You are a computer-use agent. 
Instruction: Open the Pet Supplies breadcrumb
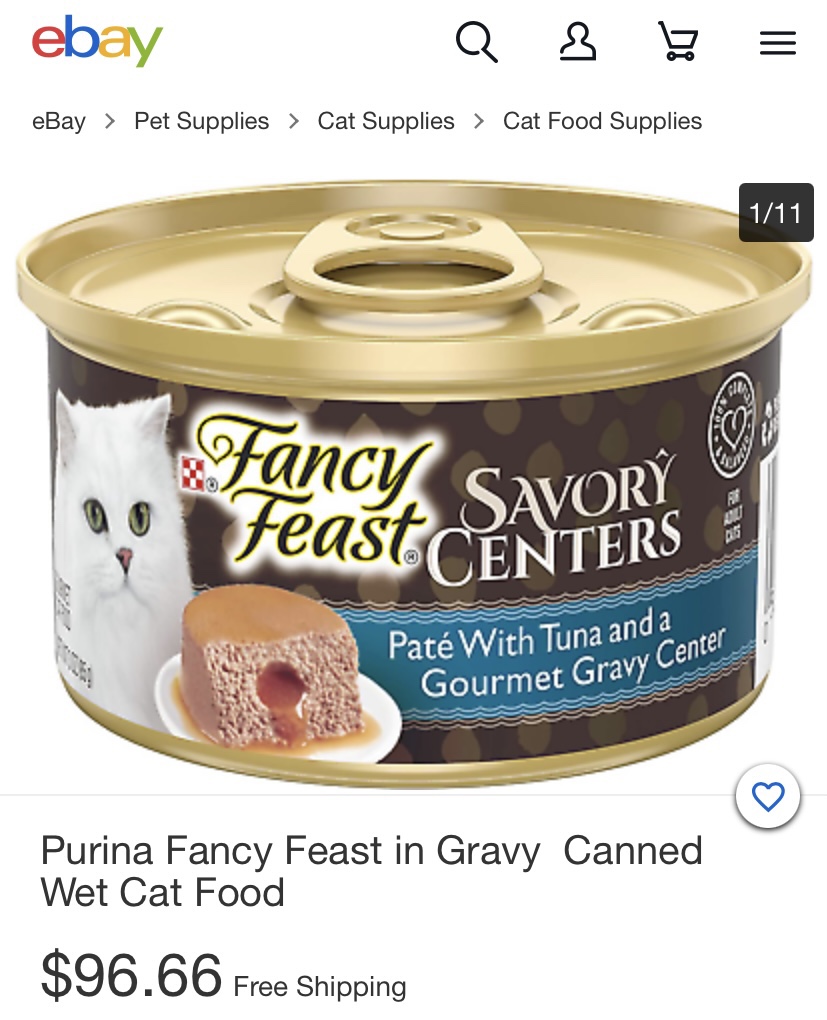click(201, 121)
